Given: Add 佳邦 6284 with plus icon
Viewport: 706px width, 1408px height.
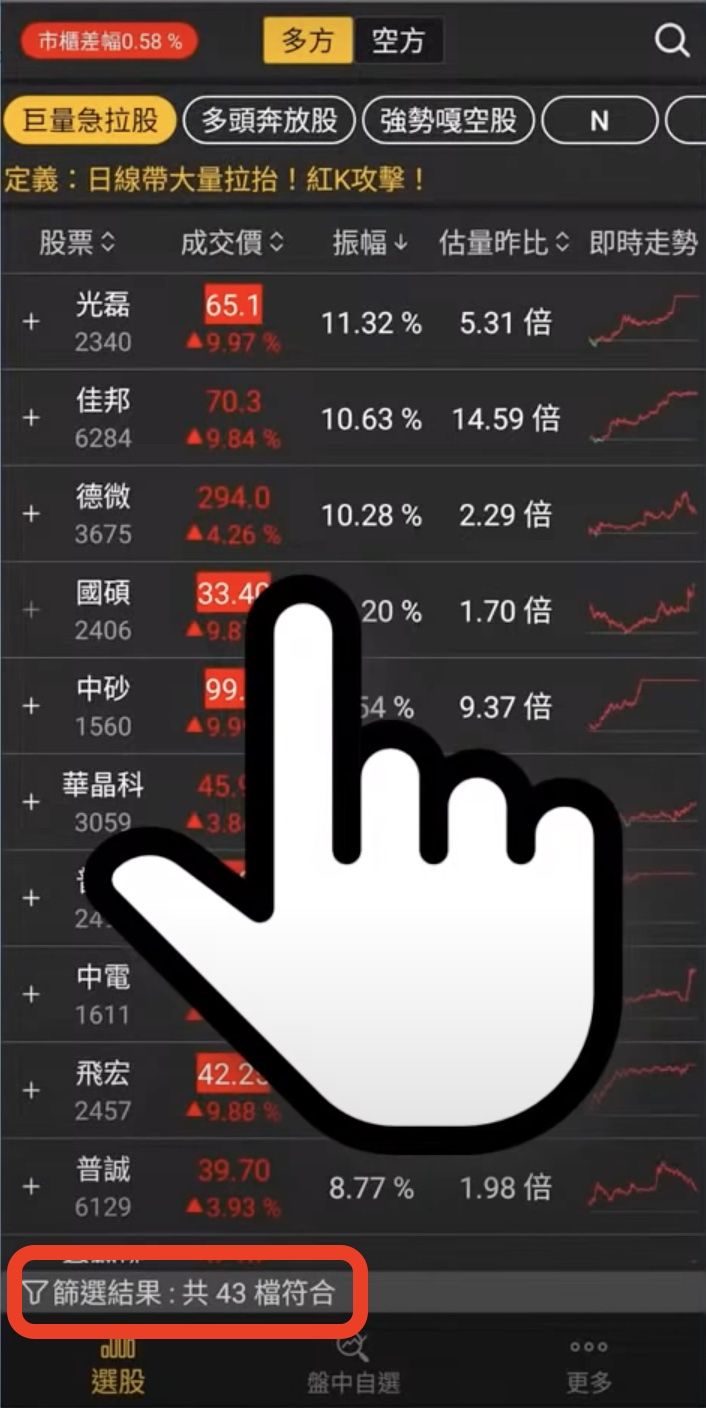Looking at the screenshot, I should pyautogui.click(x=31, y=418).
